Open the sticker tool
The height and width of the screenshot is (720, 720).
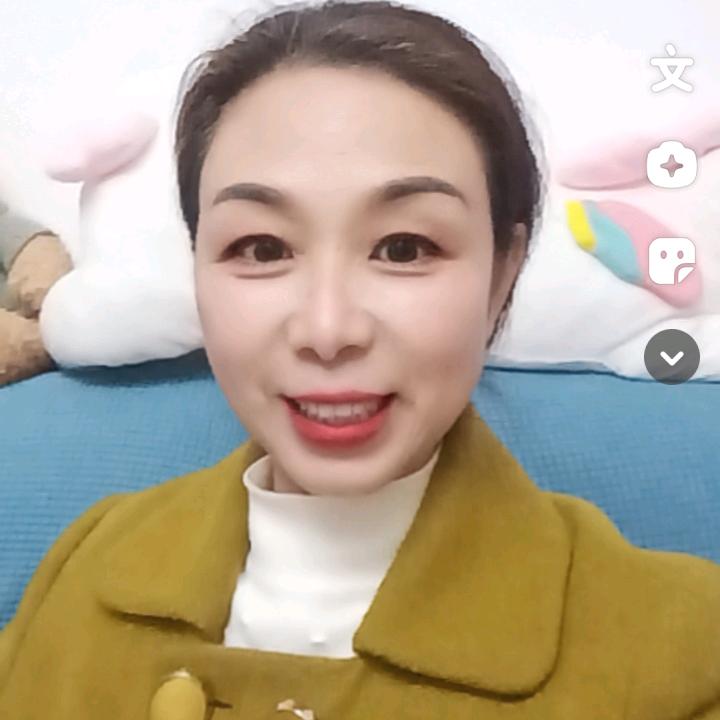tap(672, 261)
